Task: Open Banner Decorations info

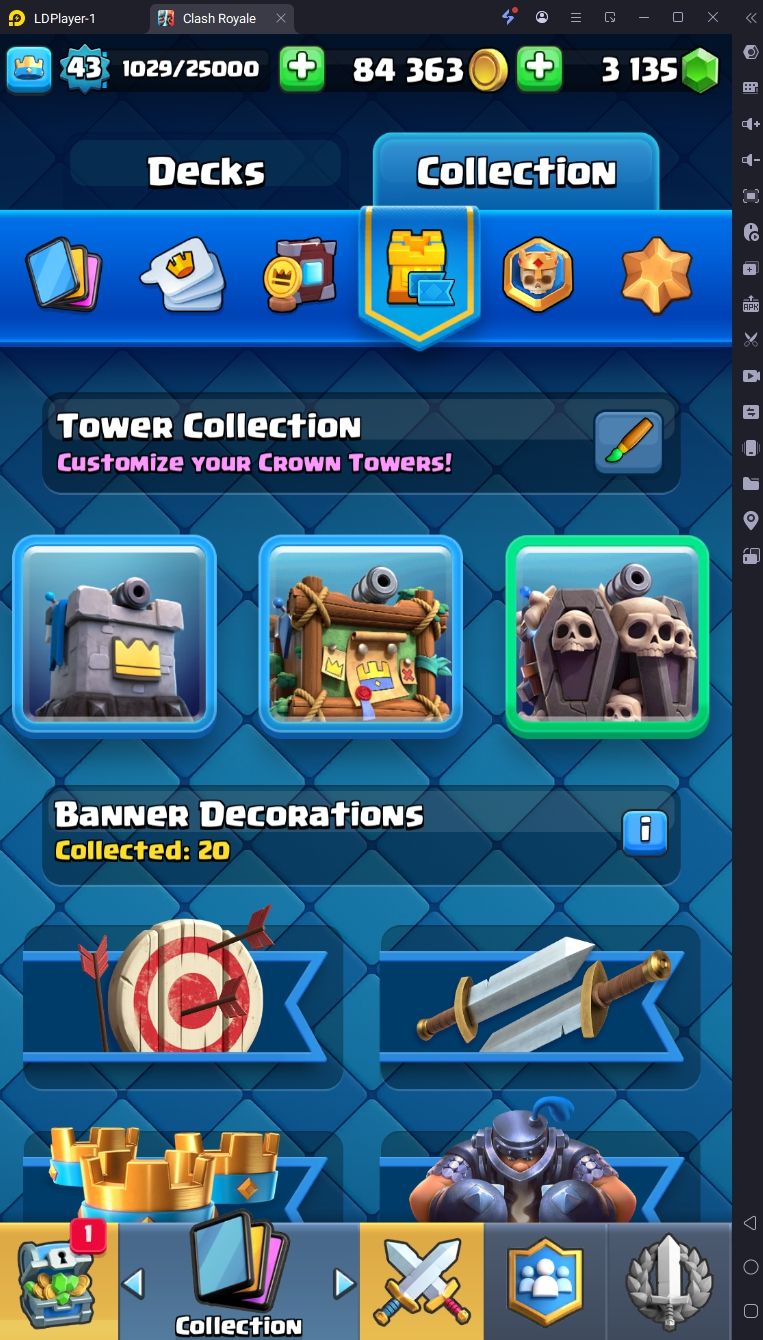Action: (645, 831)
